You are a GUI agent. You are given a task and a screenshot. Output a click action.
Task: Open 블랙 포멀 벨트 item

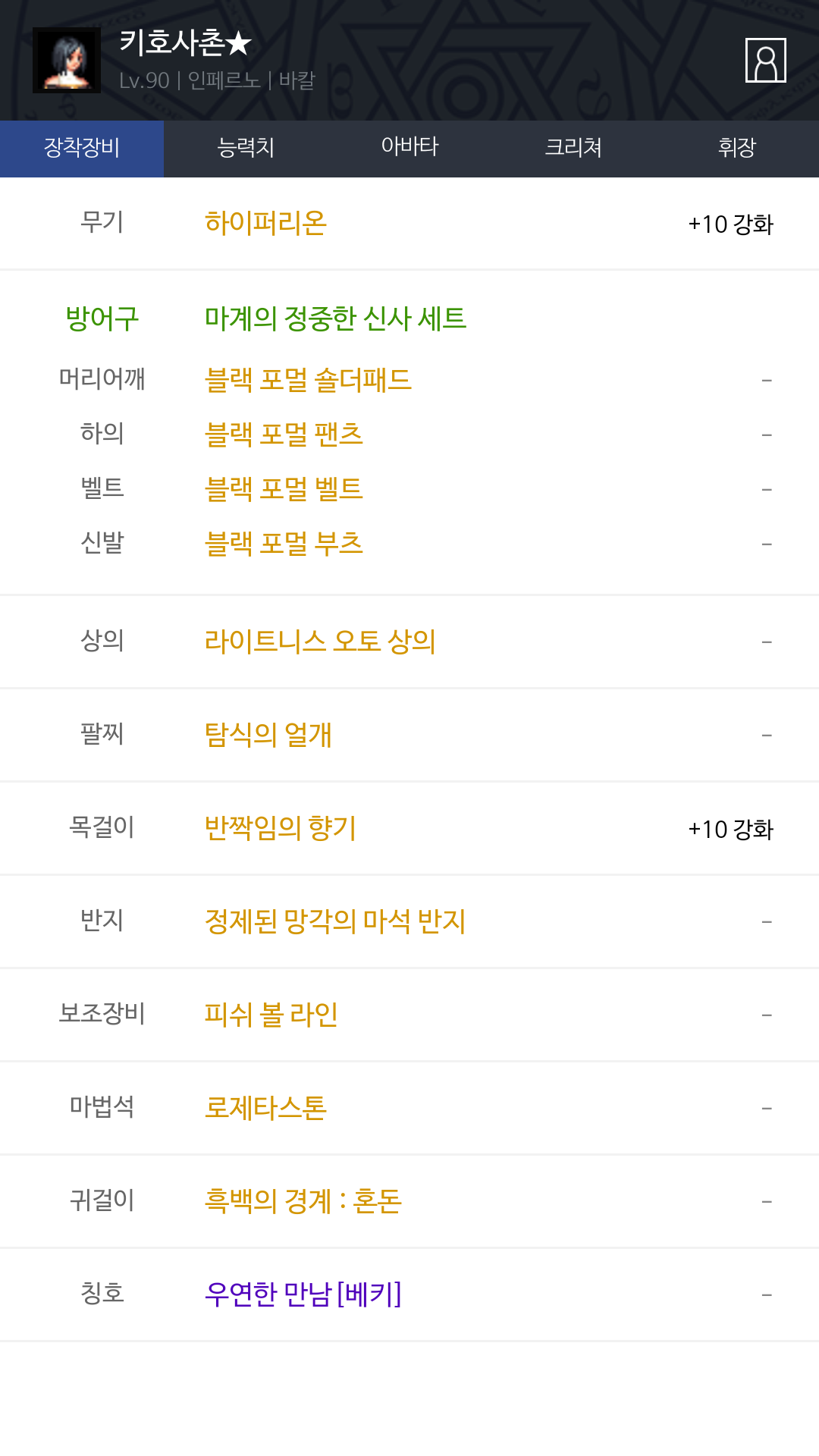284,489
